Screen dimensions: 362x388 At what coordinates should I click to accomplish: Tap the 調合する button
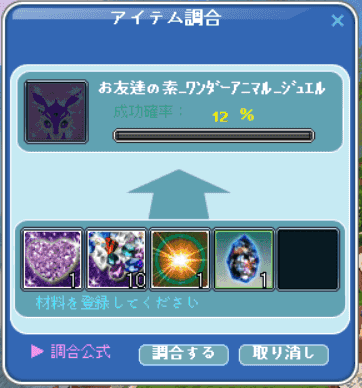point(183,354)
